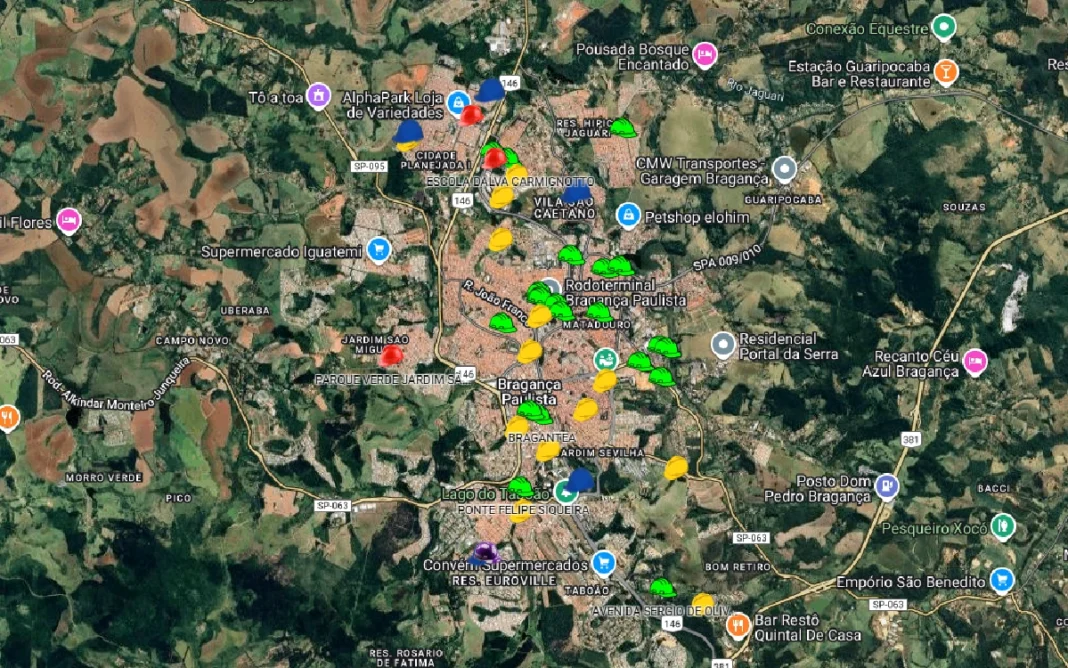The width and height of the screenshot is (1068, 668).
Task: Select the Posto Dom Pedro Bragança fuel pin
Action: point(886,487)
